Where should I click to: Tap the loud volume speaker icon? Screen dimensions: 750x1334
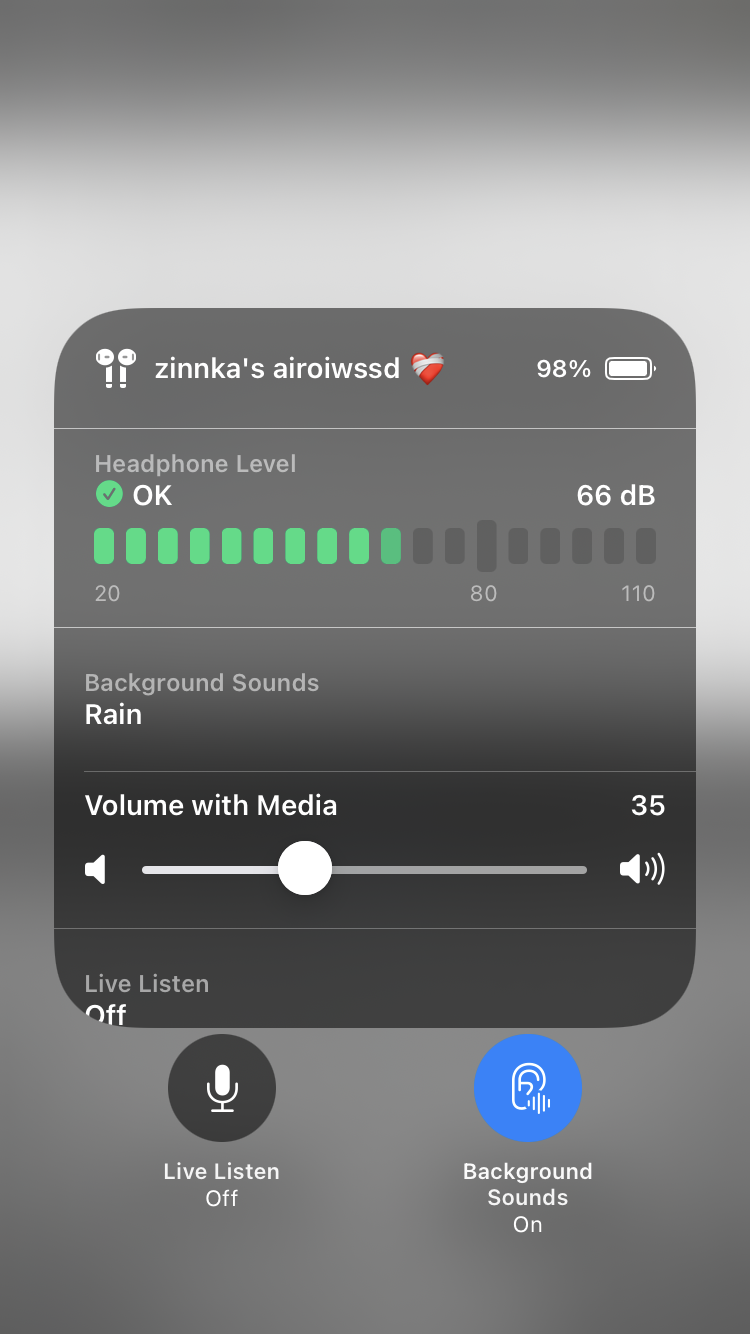click(x=641, y=869)
